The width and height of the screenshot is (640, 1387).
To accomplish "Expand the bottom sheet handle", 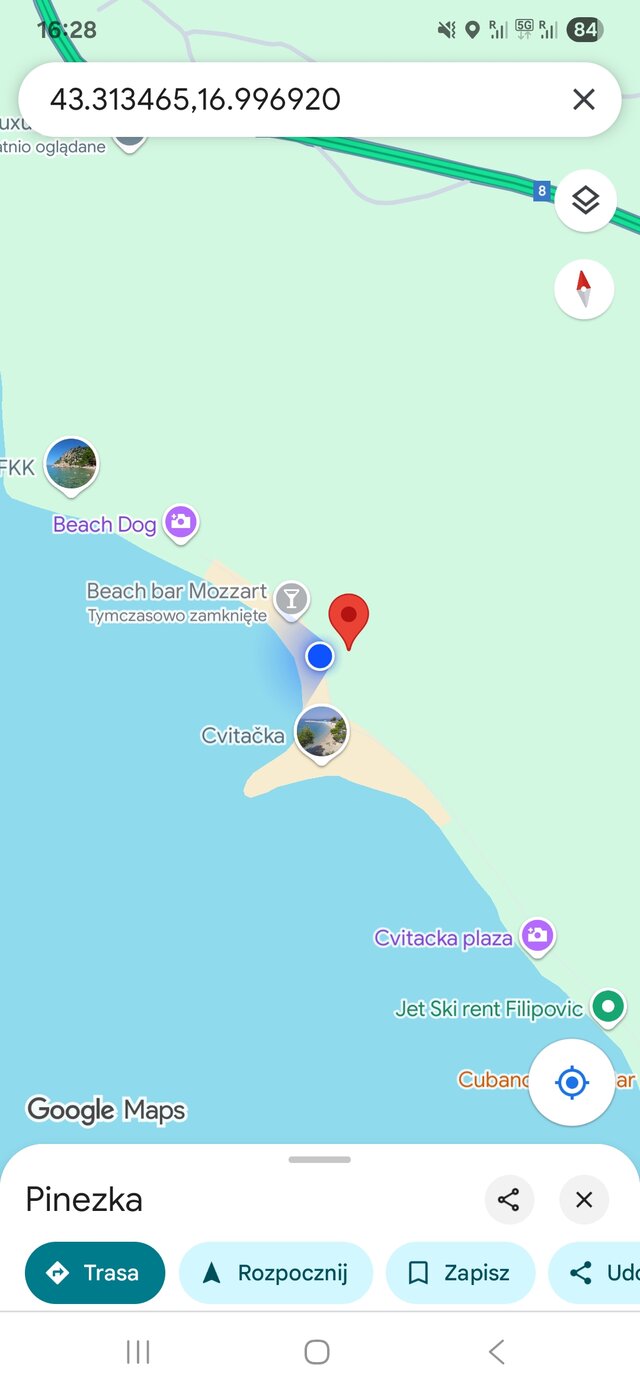I will pyautogui.click(x=320, y=1160).
